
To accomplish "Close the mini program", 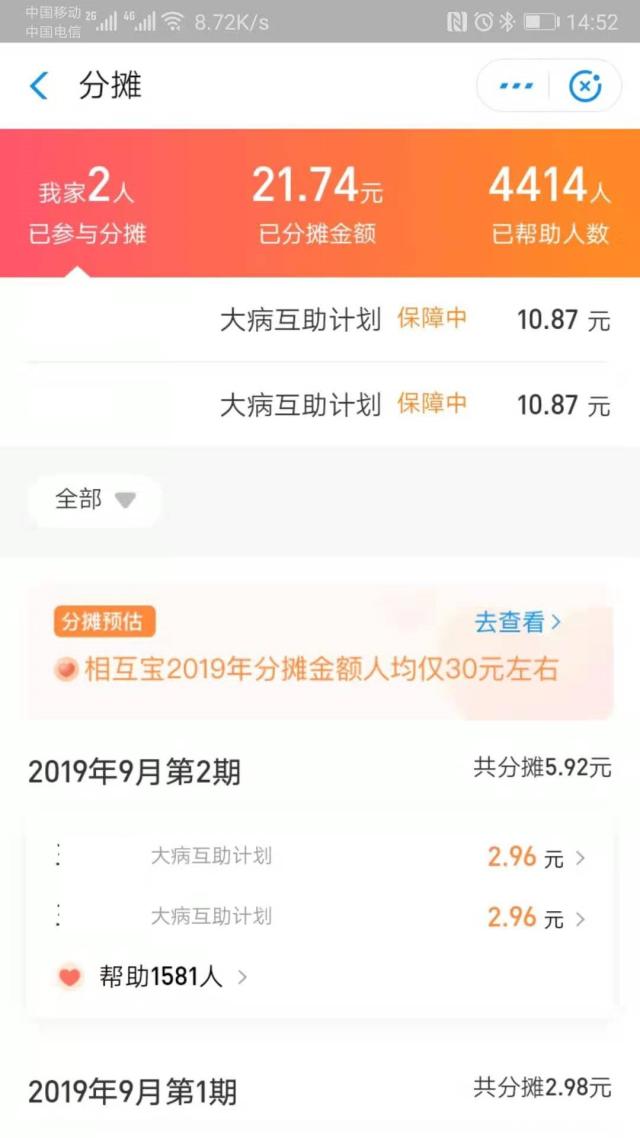I will pos(584,86).
